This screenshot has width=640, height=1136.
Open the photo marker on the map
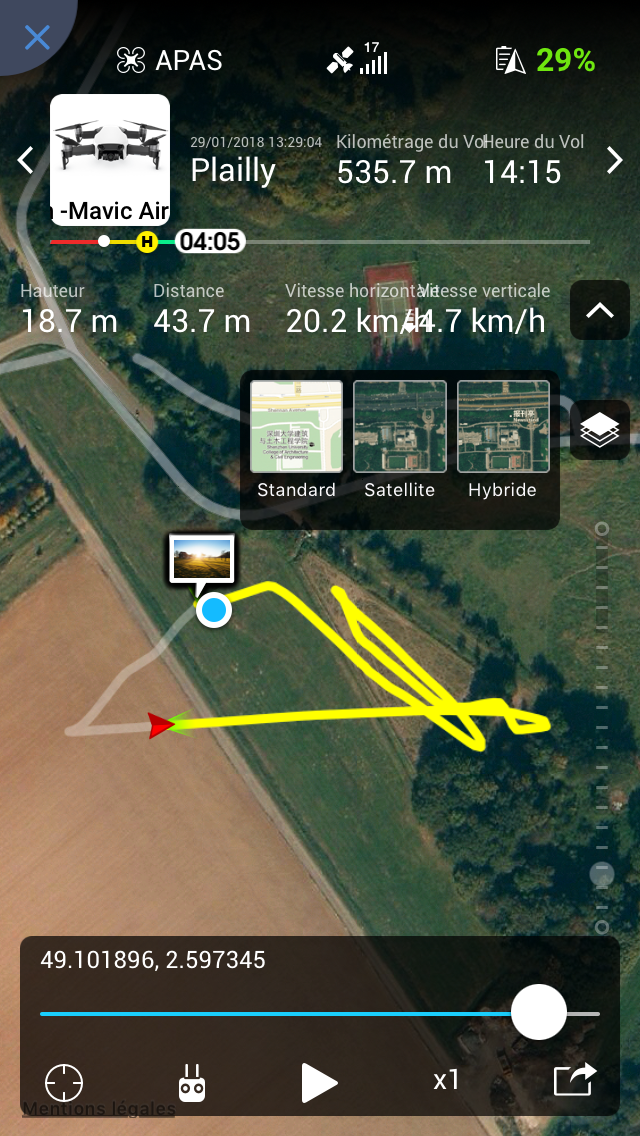tap(201, 559)
